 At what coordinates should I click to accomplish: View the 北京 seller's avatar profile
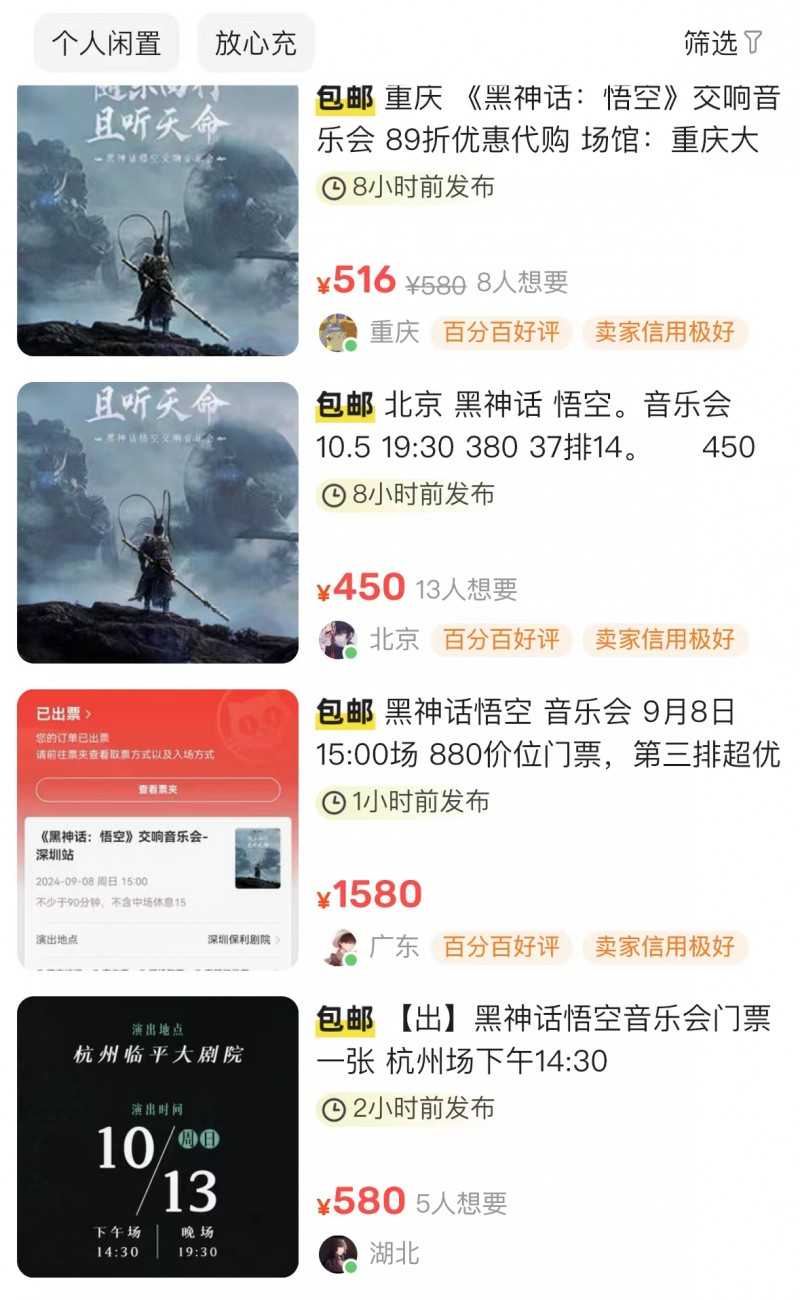click(338, 639)
